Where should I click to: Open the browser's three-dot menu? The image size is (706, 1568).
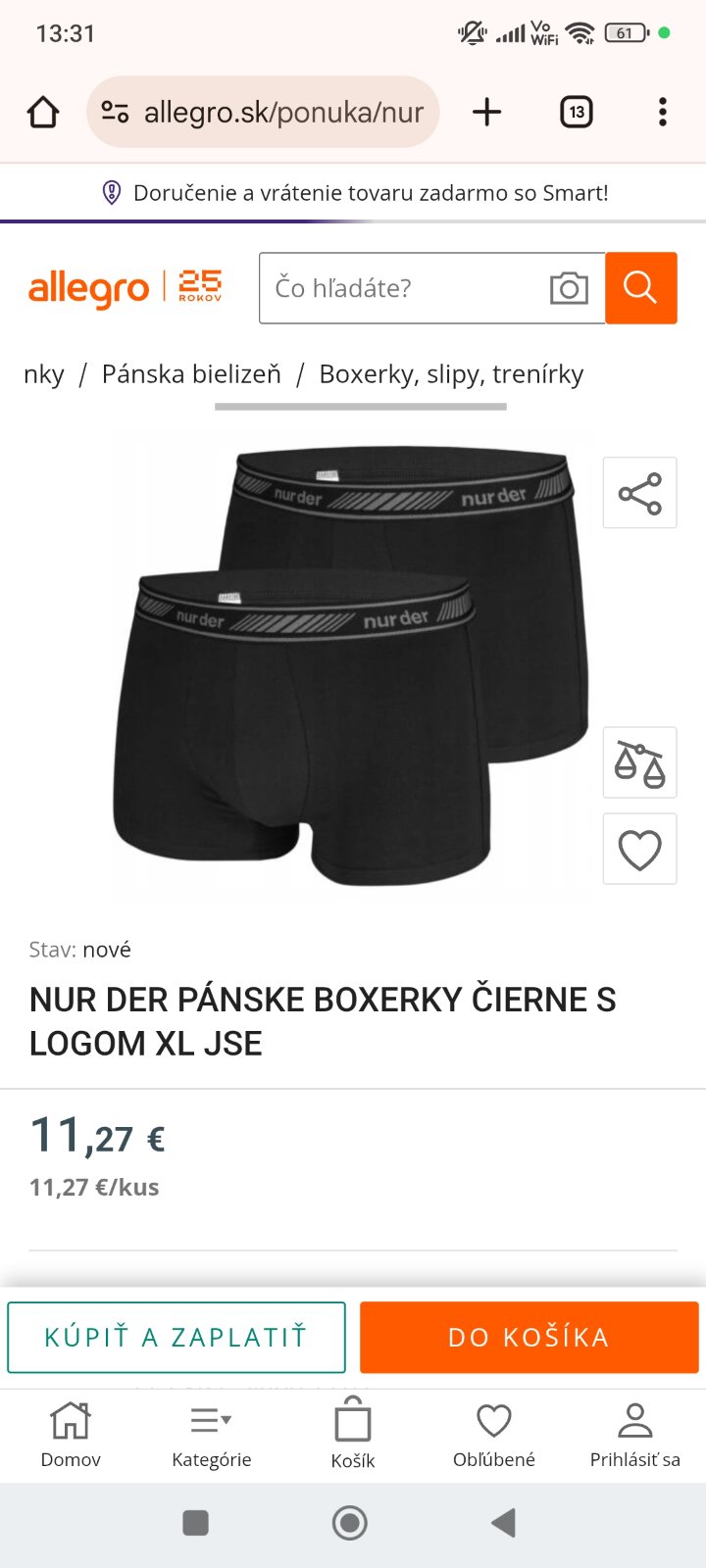point(663,112)
